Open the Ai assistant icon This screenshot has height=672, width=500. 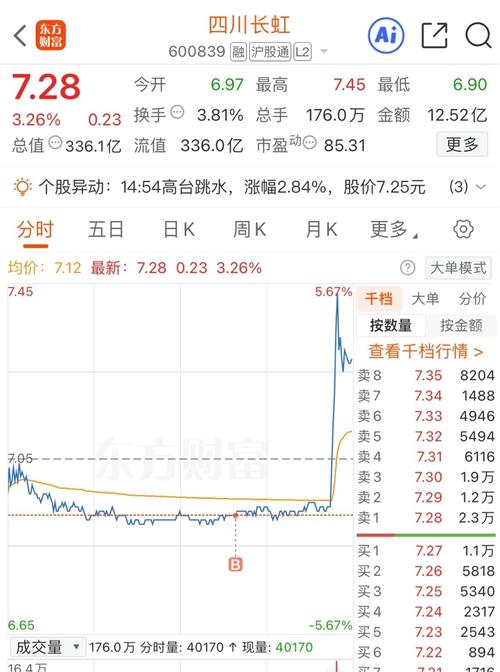386,35
